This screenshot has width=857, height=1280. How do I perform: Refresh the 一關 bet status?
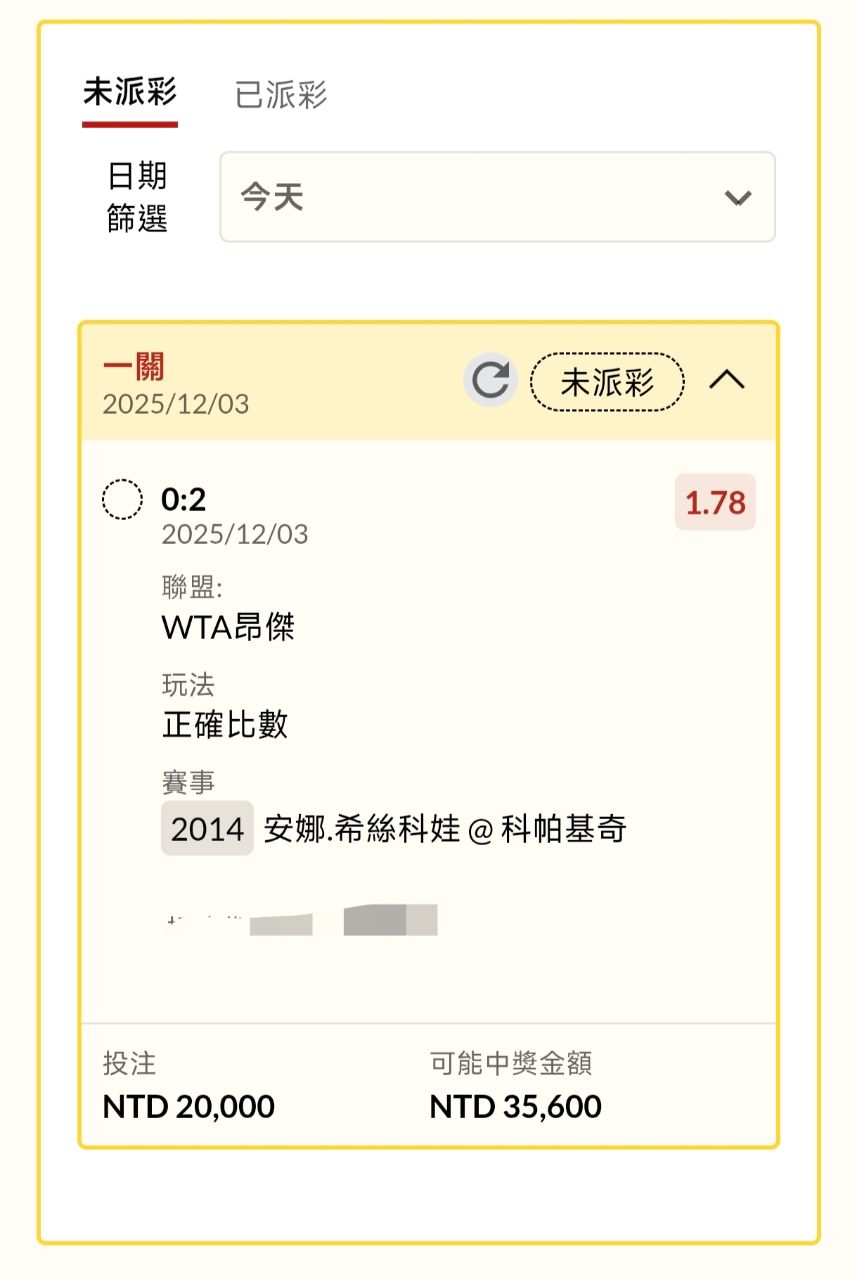pos(490,381)
